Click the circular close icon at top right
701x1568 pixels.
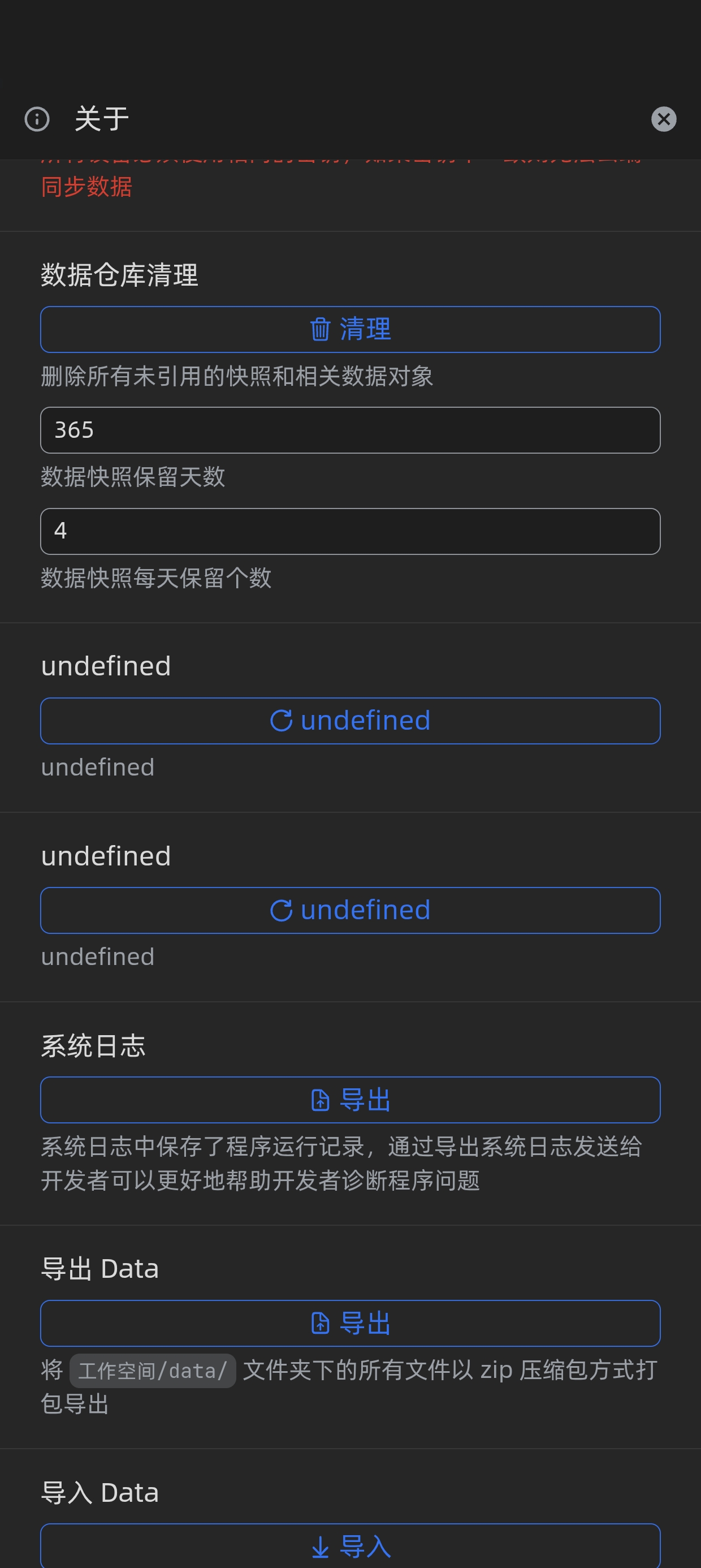tap(664, 119)
